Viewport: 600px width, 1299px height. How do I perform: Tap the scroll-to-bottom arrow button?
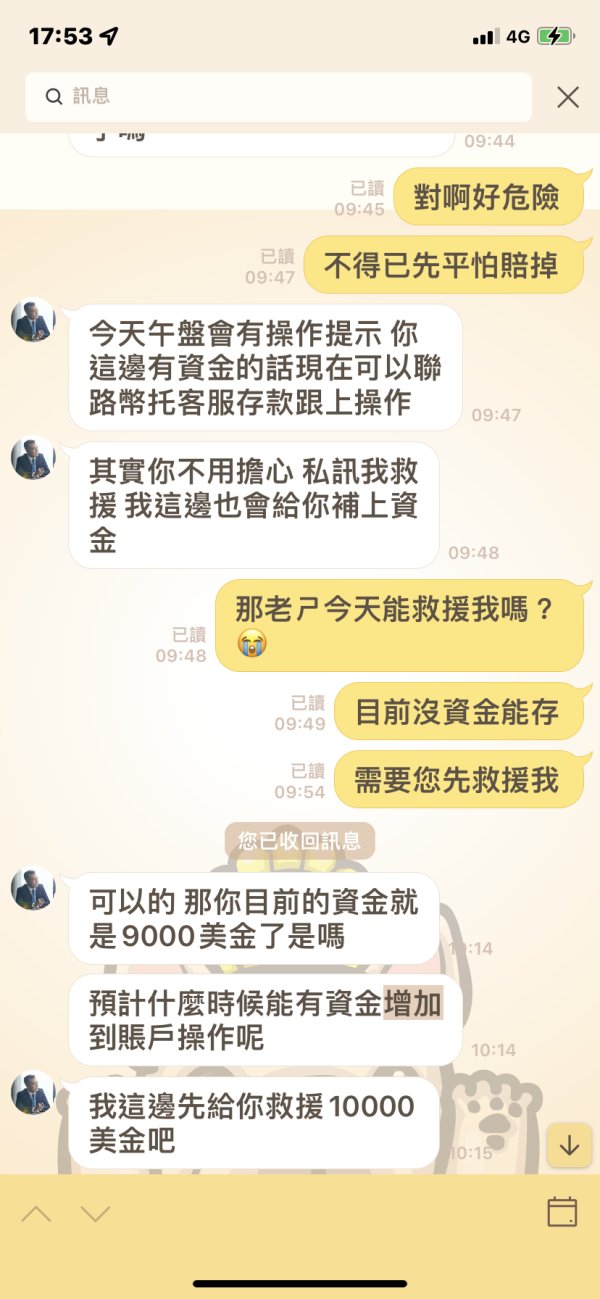click(569, 1145)
